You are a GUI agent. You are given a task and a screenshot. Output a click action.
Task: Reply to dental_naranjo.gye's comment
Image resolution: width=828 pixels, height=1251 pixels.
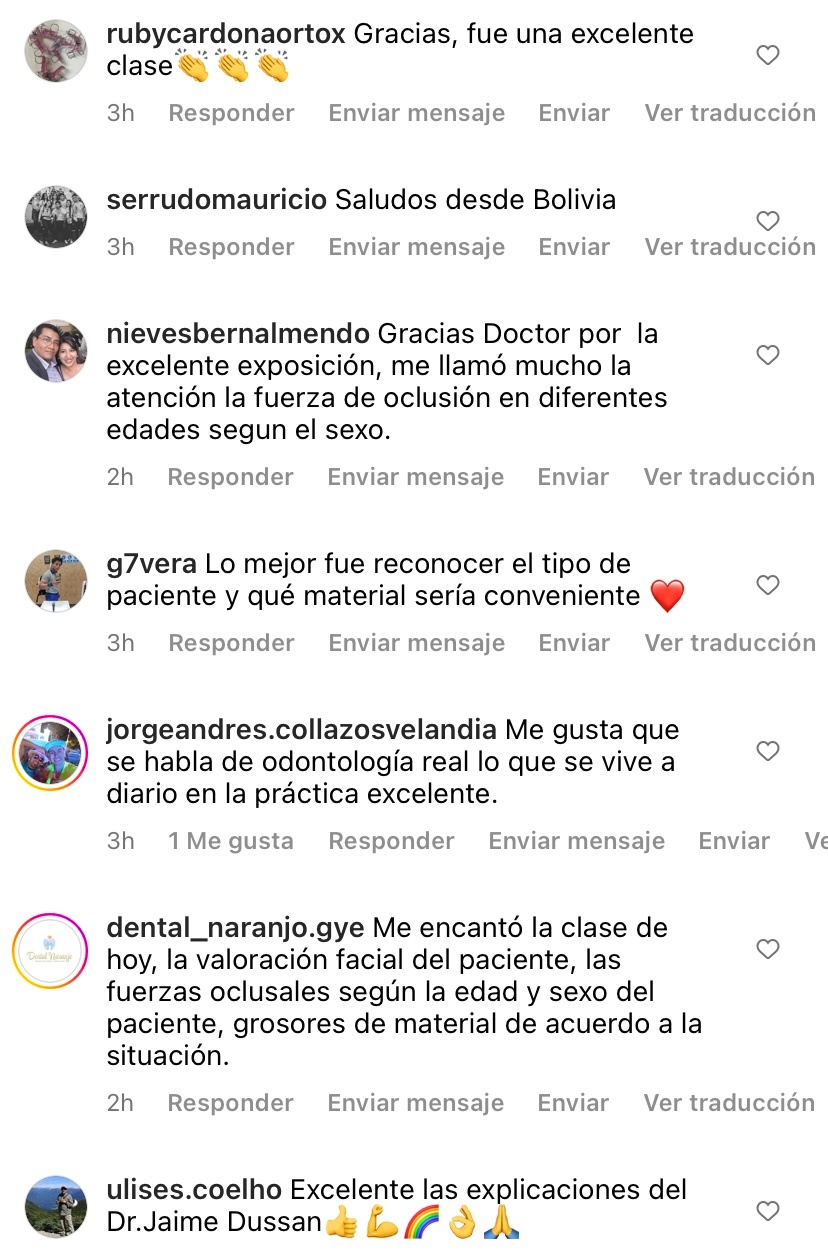pyautogui.click(x=230, y=1103)
